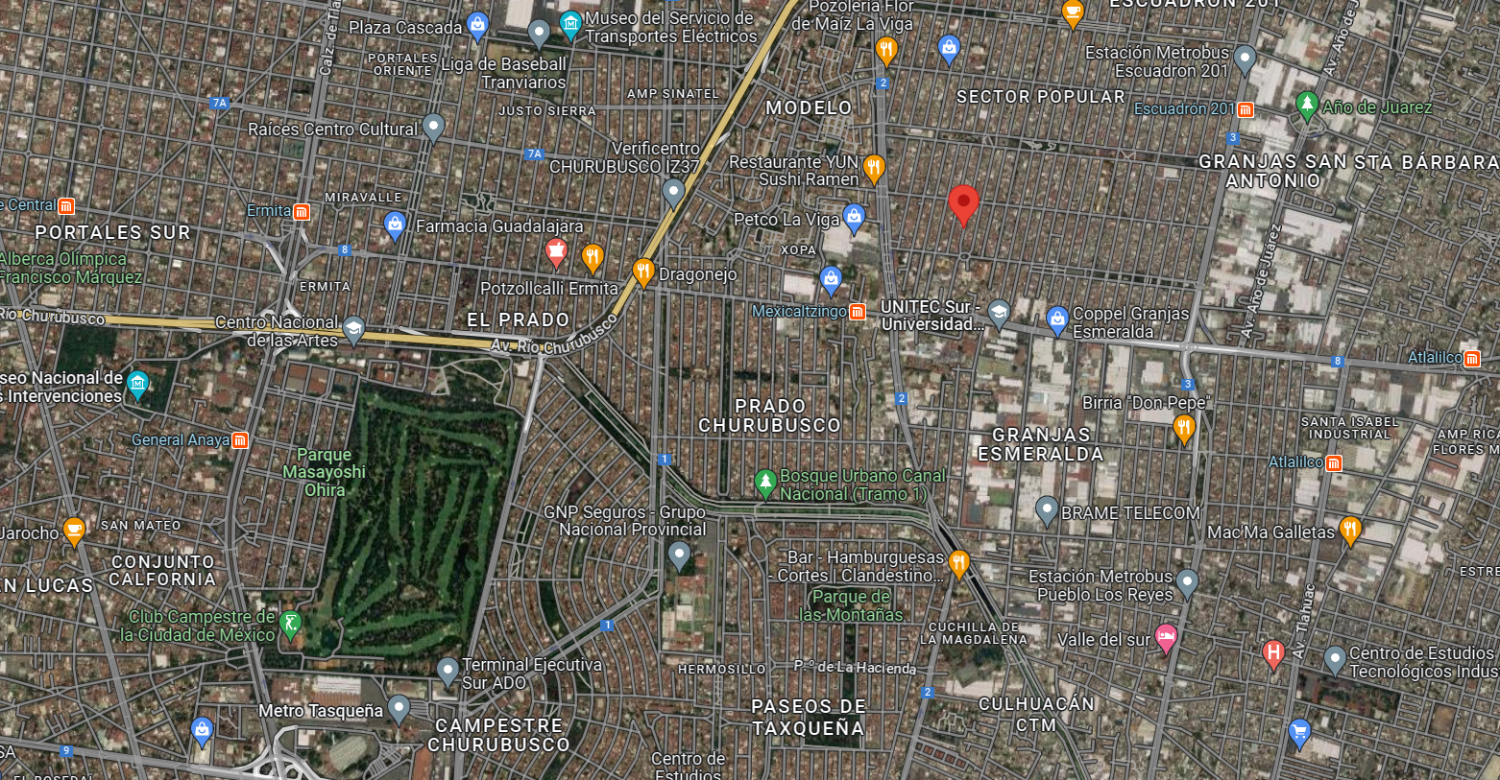Tap the Valle del sur hotel pin
This screenshot has width=1500, height=780.
[x=1166, y=638]
